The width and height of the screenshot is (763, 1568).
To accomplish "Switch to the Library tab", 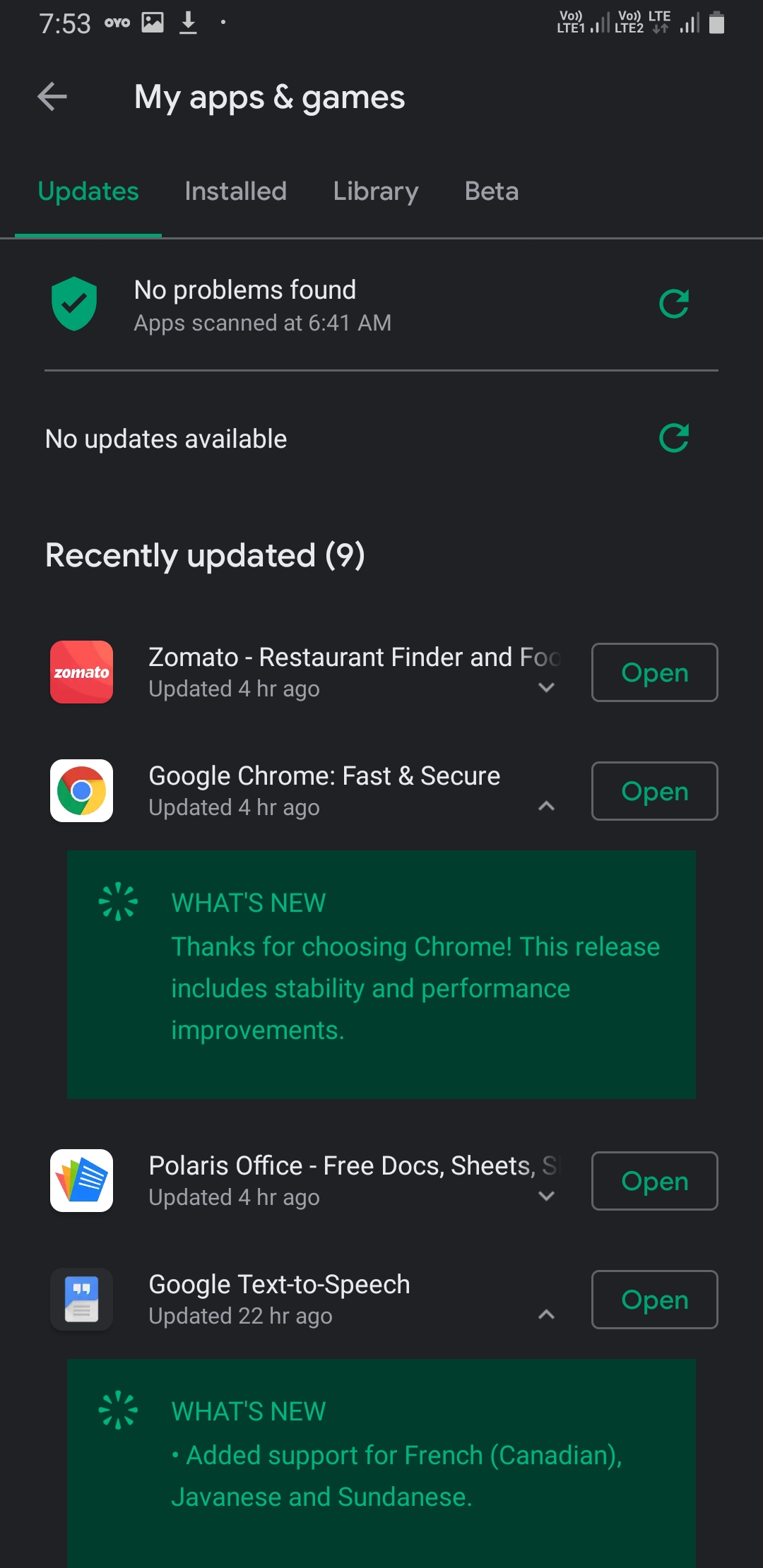I will (376, 191).
